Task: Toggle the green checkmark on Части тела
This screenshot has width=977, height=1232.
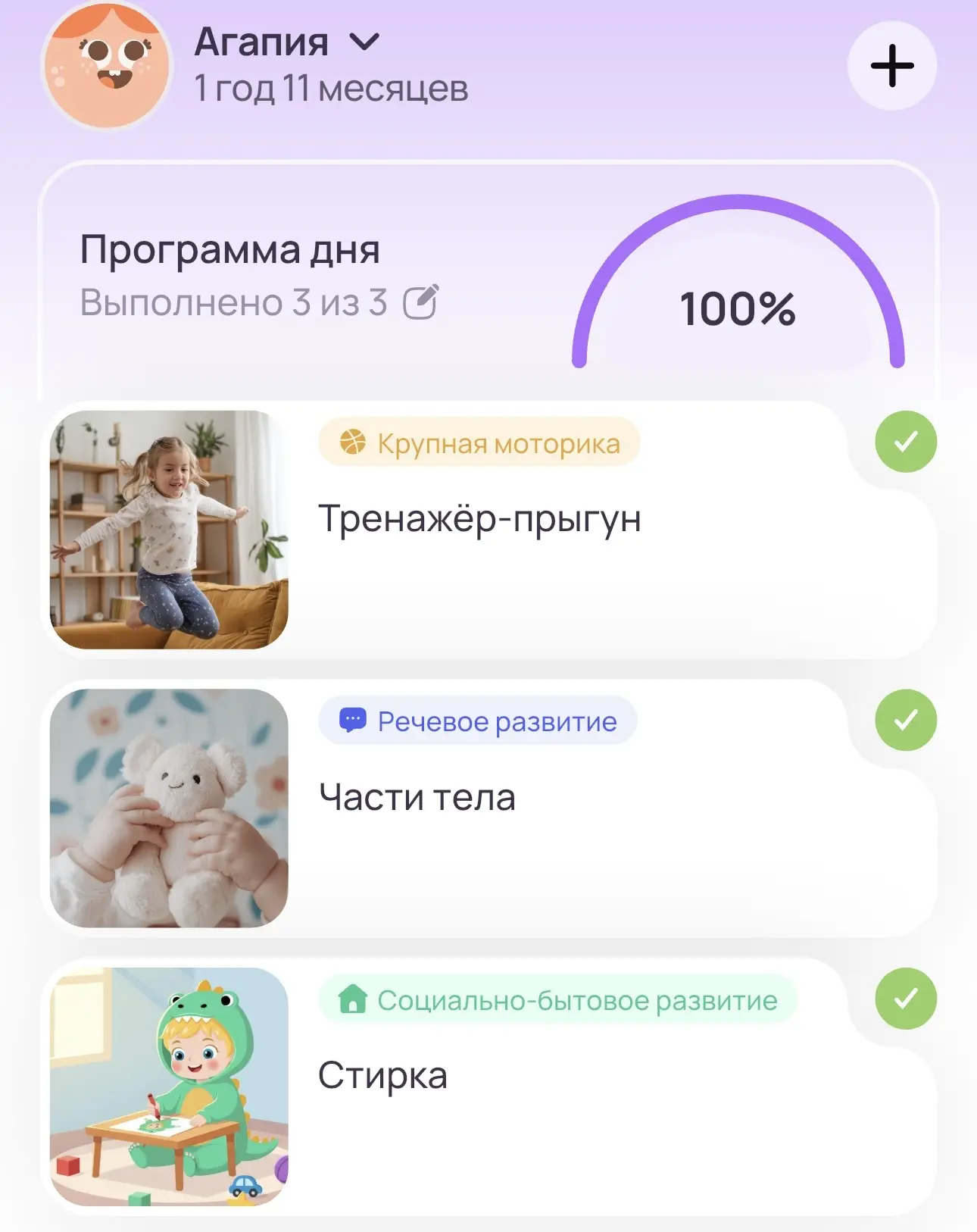Action: point(905,720)
